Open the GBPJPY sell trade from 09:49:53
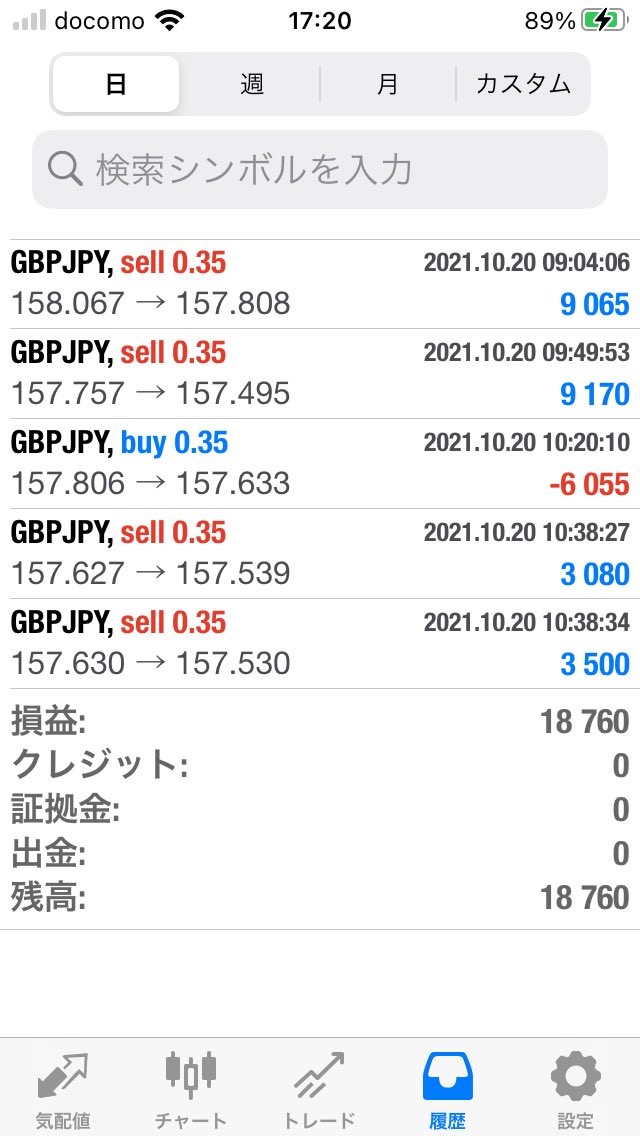 [320, 374]
